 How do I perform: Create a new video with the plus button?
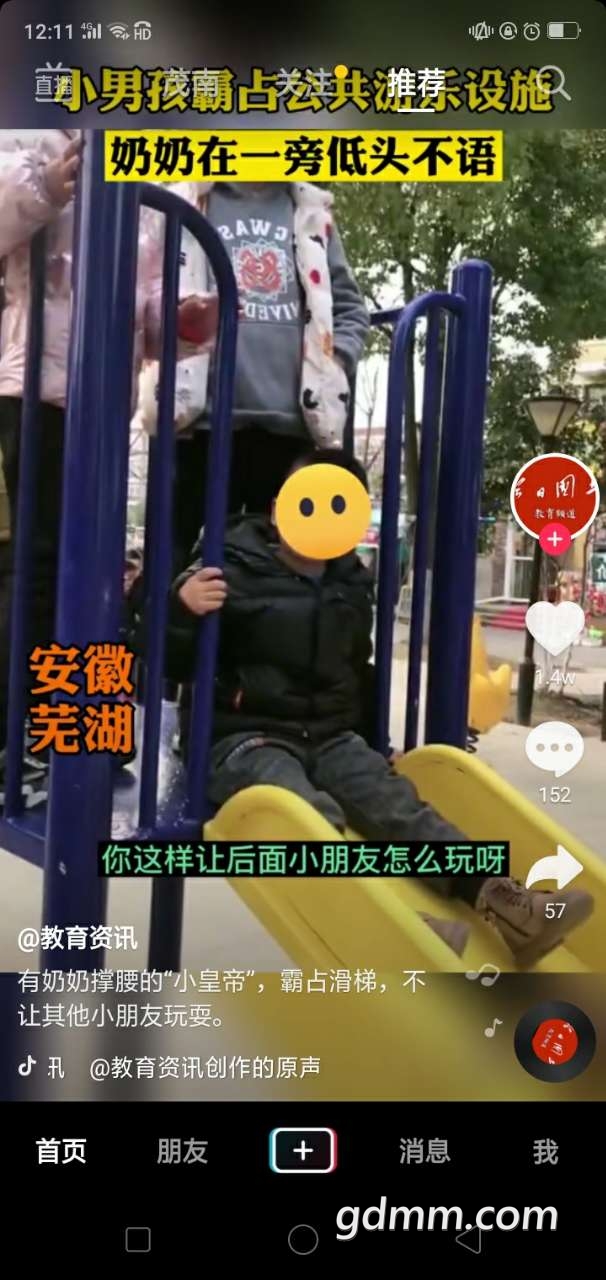coord(303,1151)
